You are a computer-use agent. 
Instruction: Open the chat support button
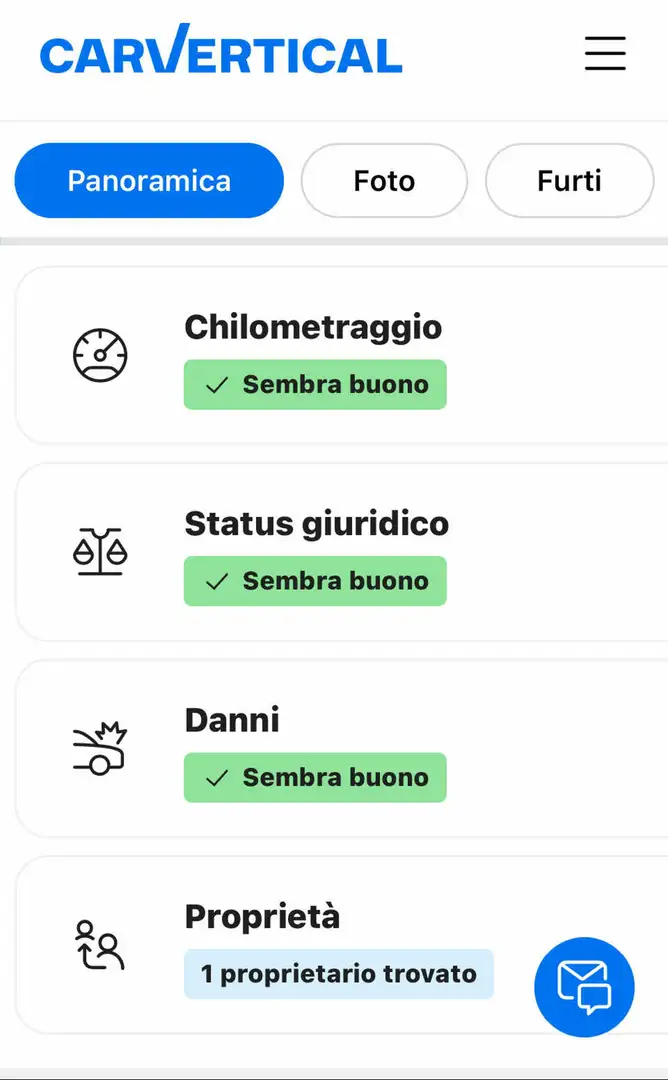(x=584, y=987)
